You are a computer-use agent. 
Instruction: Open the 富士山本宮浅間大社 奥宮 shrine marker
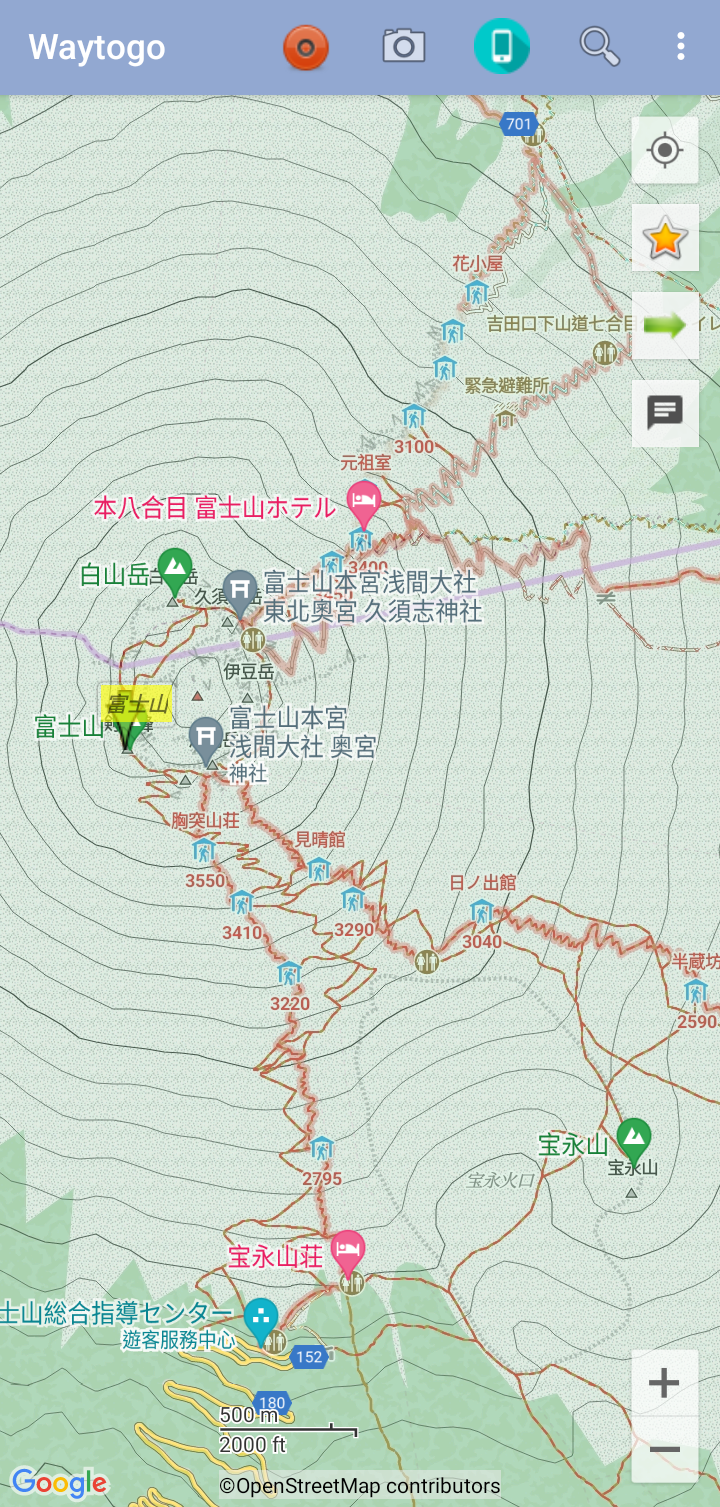tap(206, 737)
